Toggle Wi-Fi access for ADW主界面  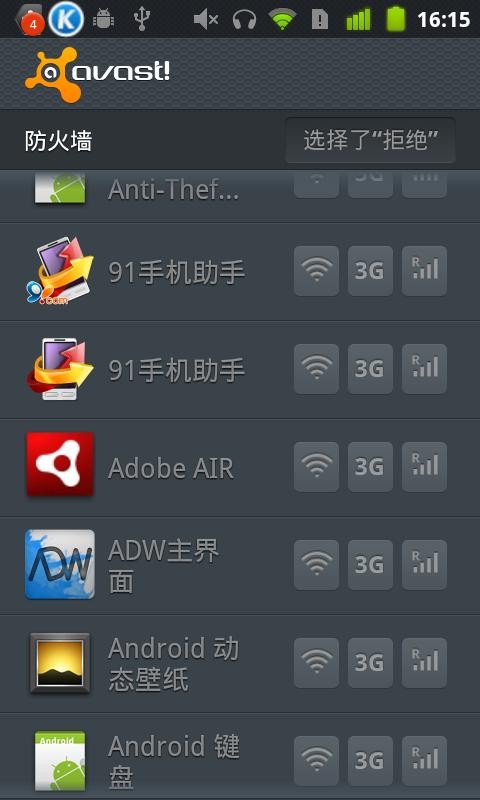[x=316, y=565]
